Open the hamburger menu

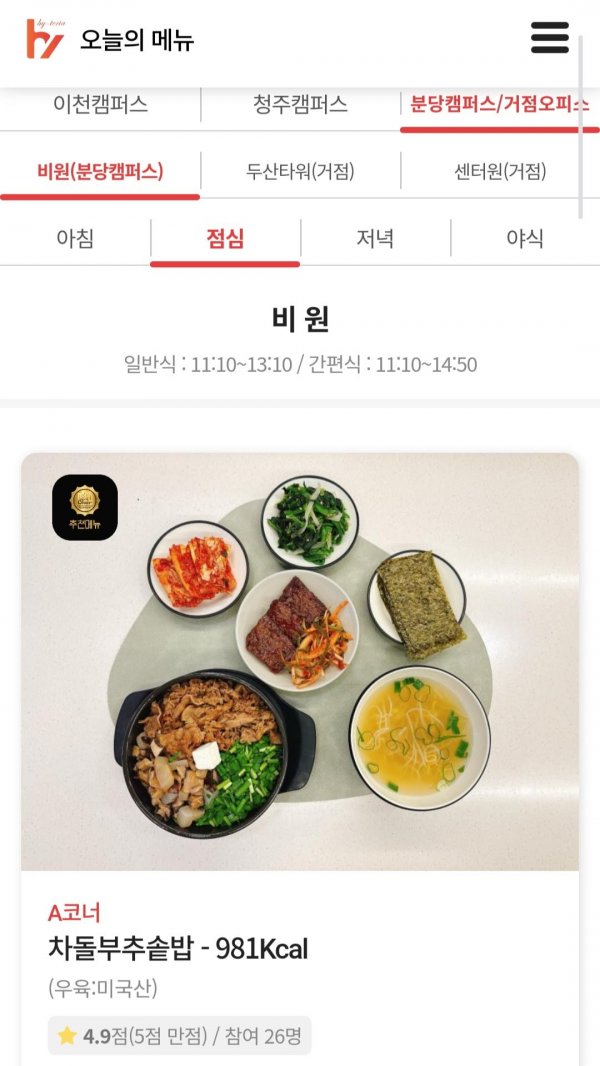coord(549,37)
